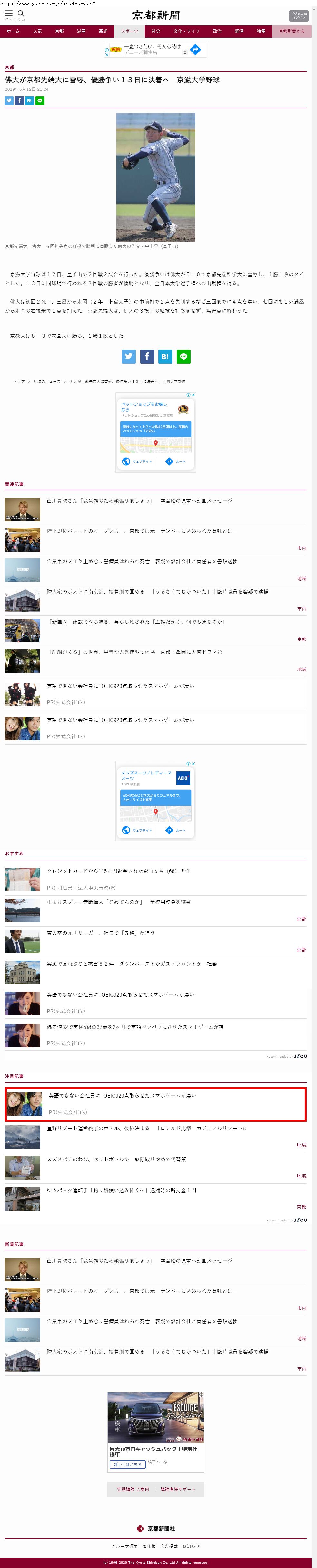Tap the 定期購読 ご案内 link
Viewport: 317px width, 1568px height.
pyautogui.click(x=133, y=1489)
